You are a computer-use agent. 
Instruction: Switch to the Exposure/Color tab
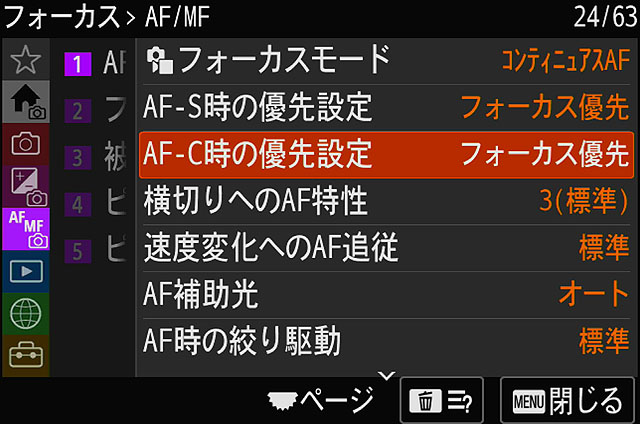pos(24,184)
